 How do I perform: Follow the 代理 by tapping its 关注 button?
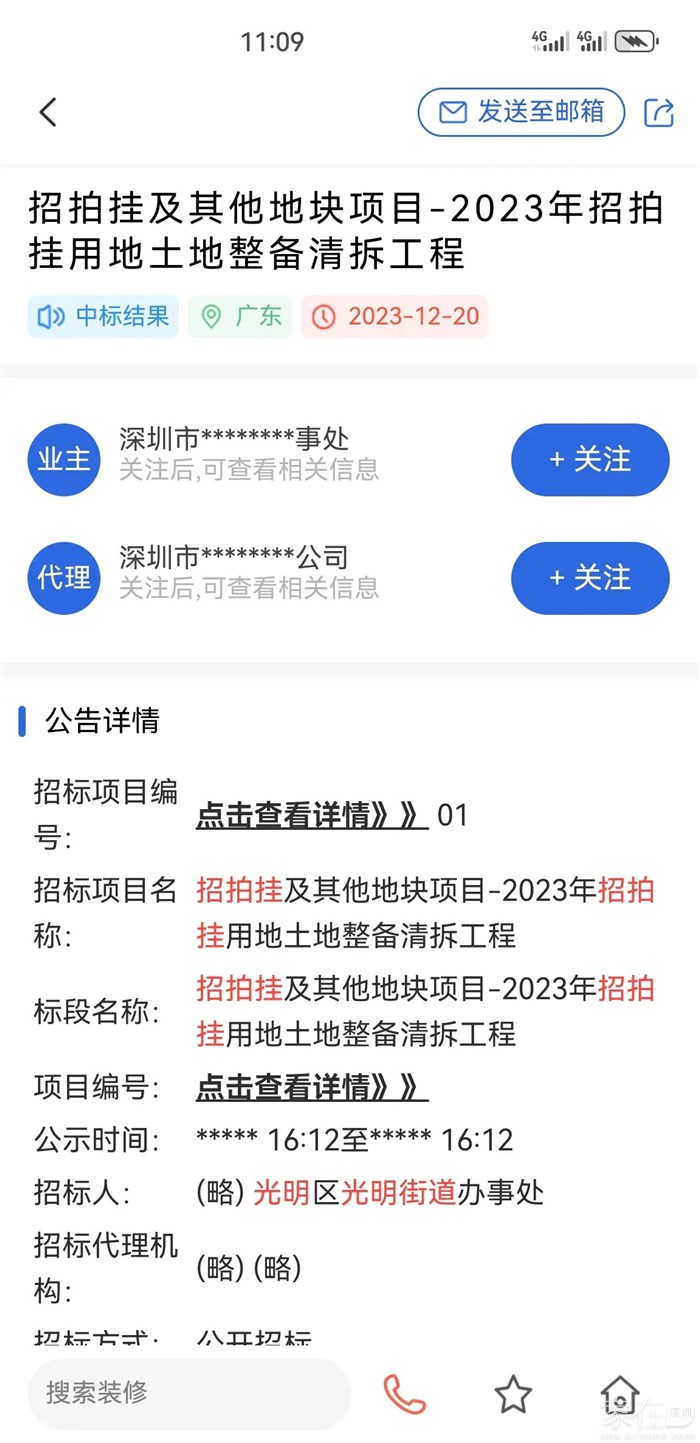[x=590, y=578]
